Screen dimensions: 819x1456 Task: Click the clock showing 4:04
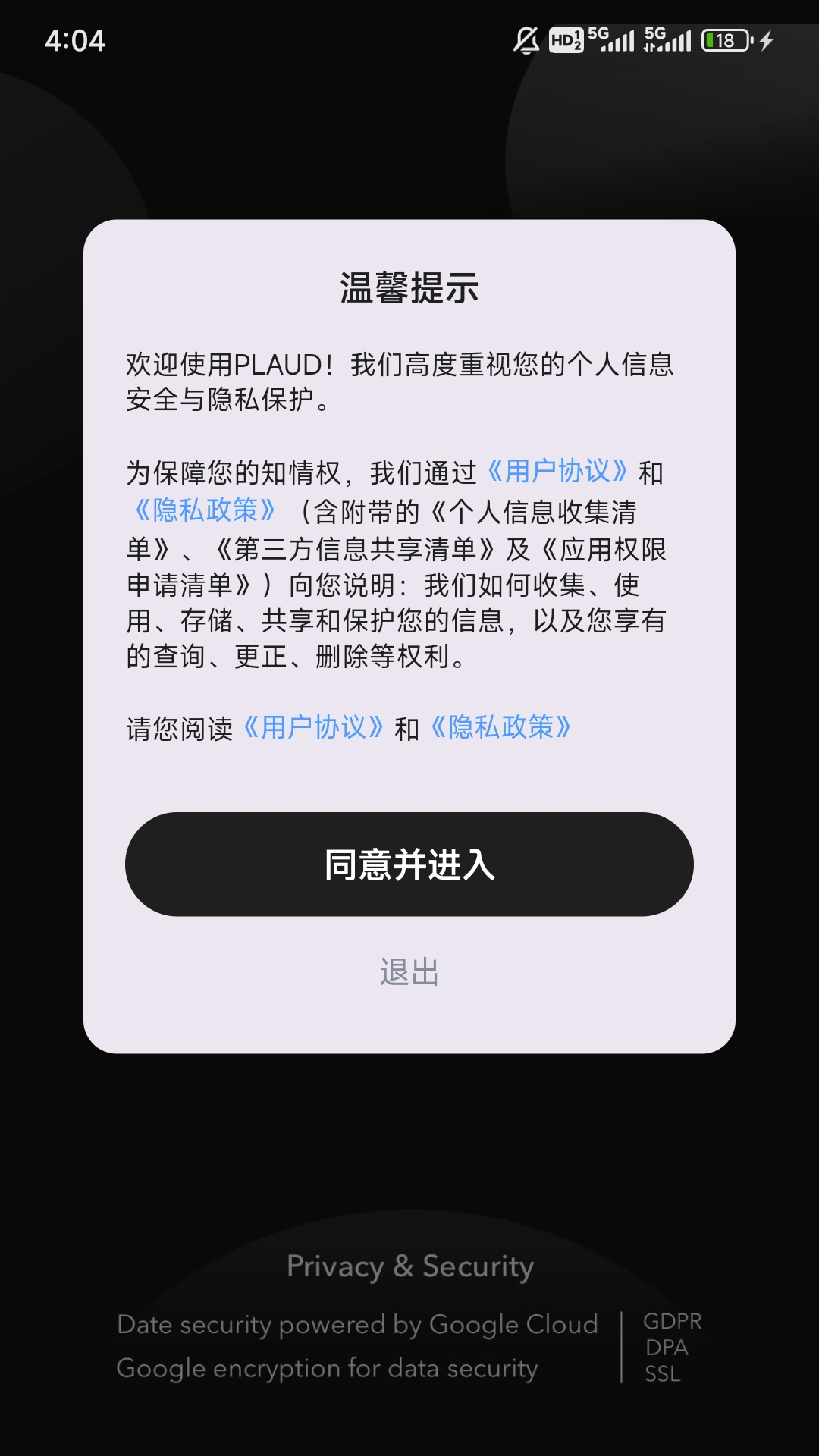coord(76,42)
